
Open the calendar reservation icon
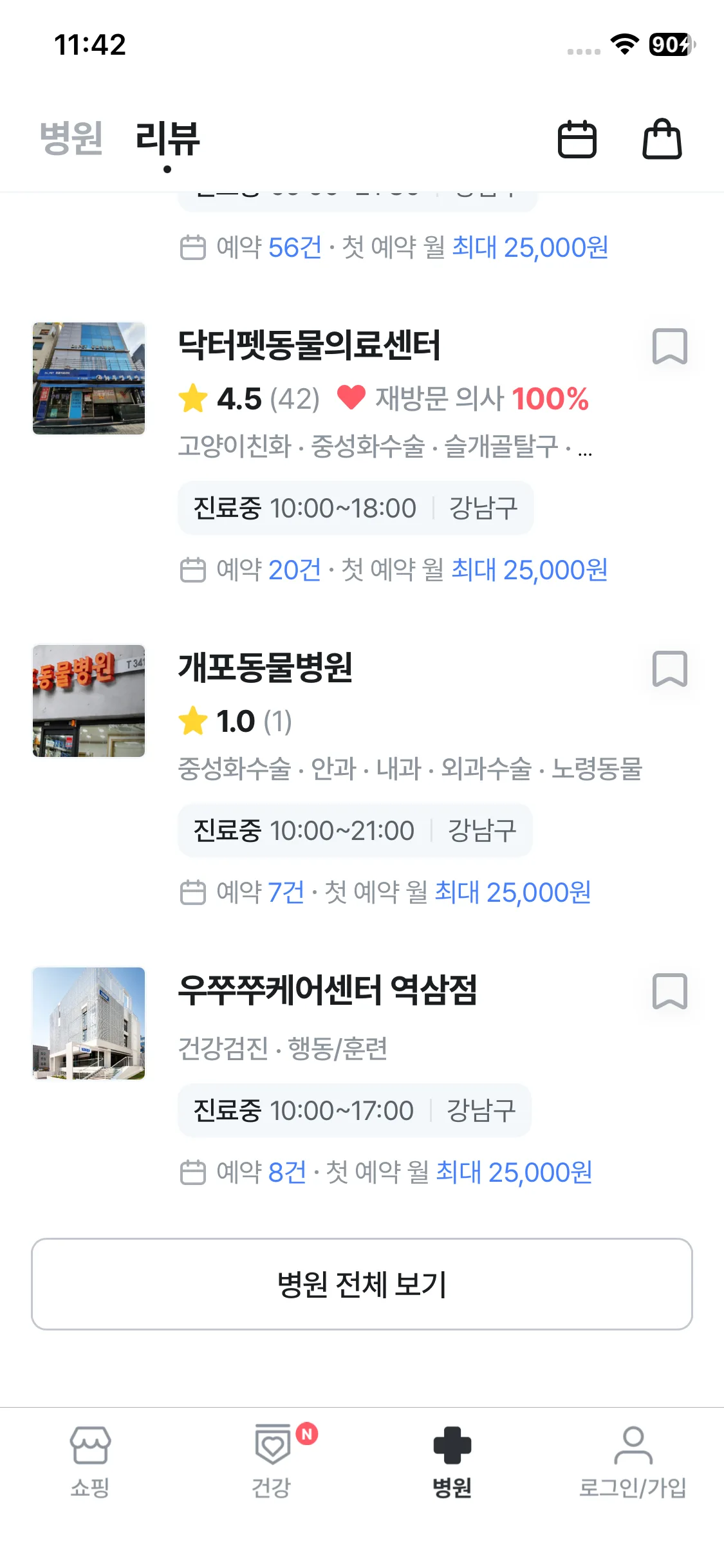tap(579, 141)
